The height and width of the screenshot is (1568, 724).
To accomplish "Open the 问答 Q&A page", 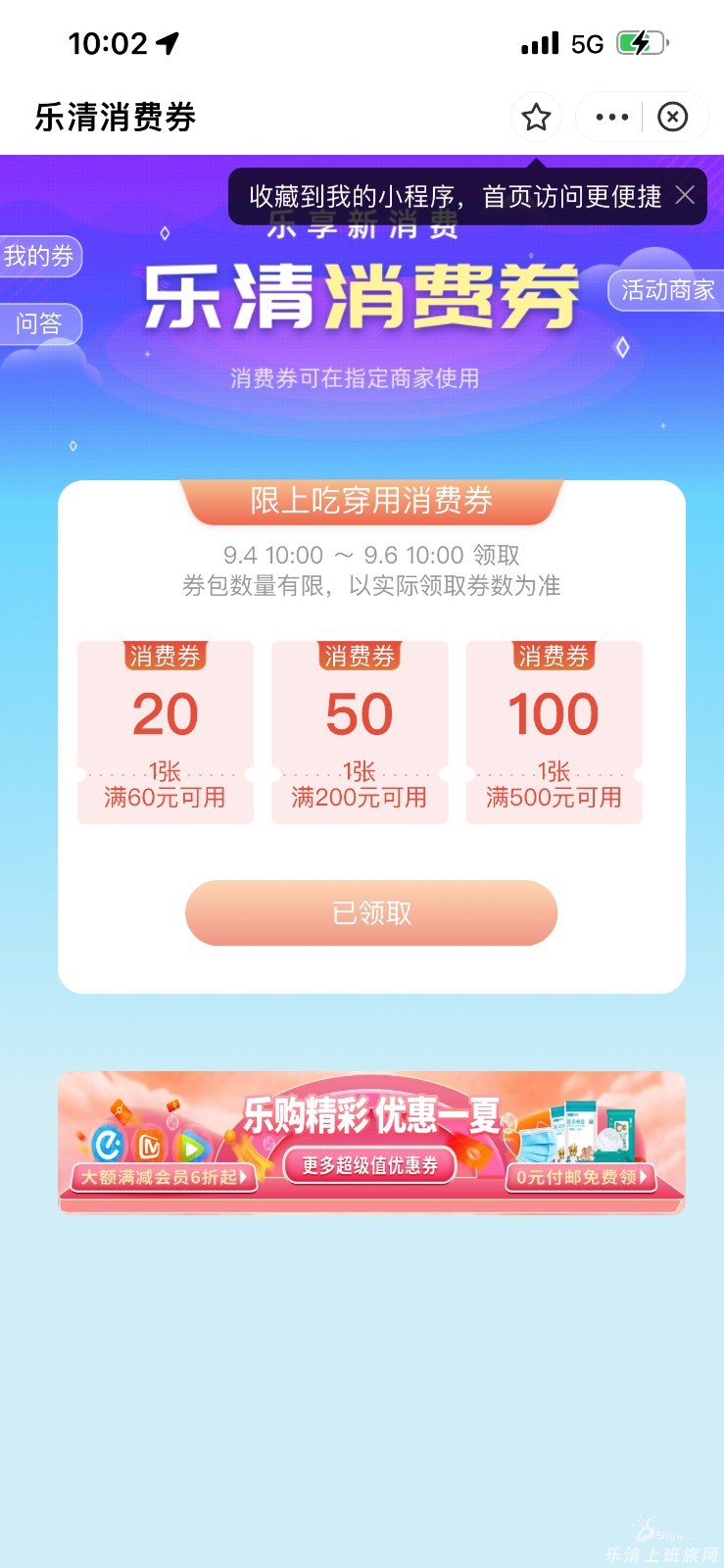I will coord(39,323).
